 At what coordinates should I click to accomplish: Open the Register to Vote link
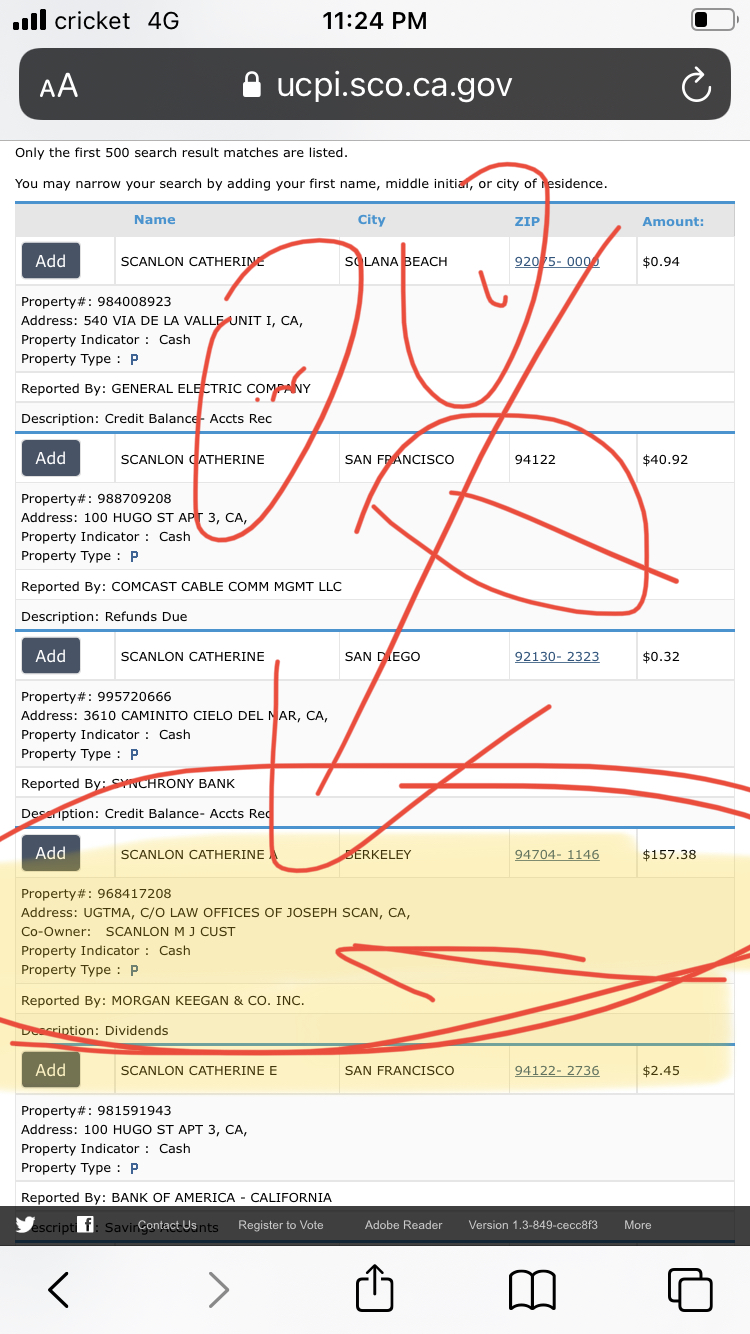tap(281, 1225)
